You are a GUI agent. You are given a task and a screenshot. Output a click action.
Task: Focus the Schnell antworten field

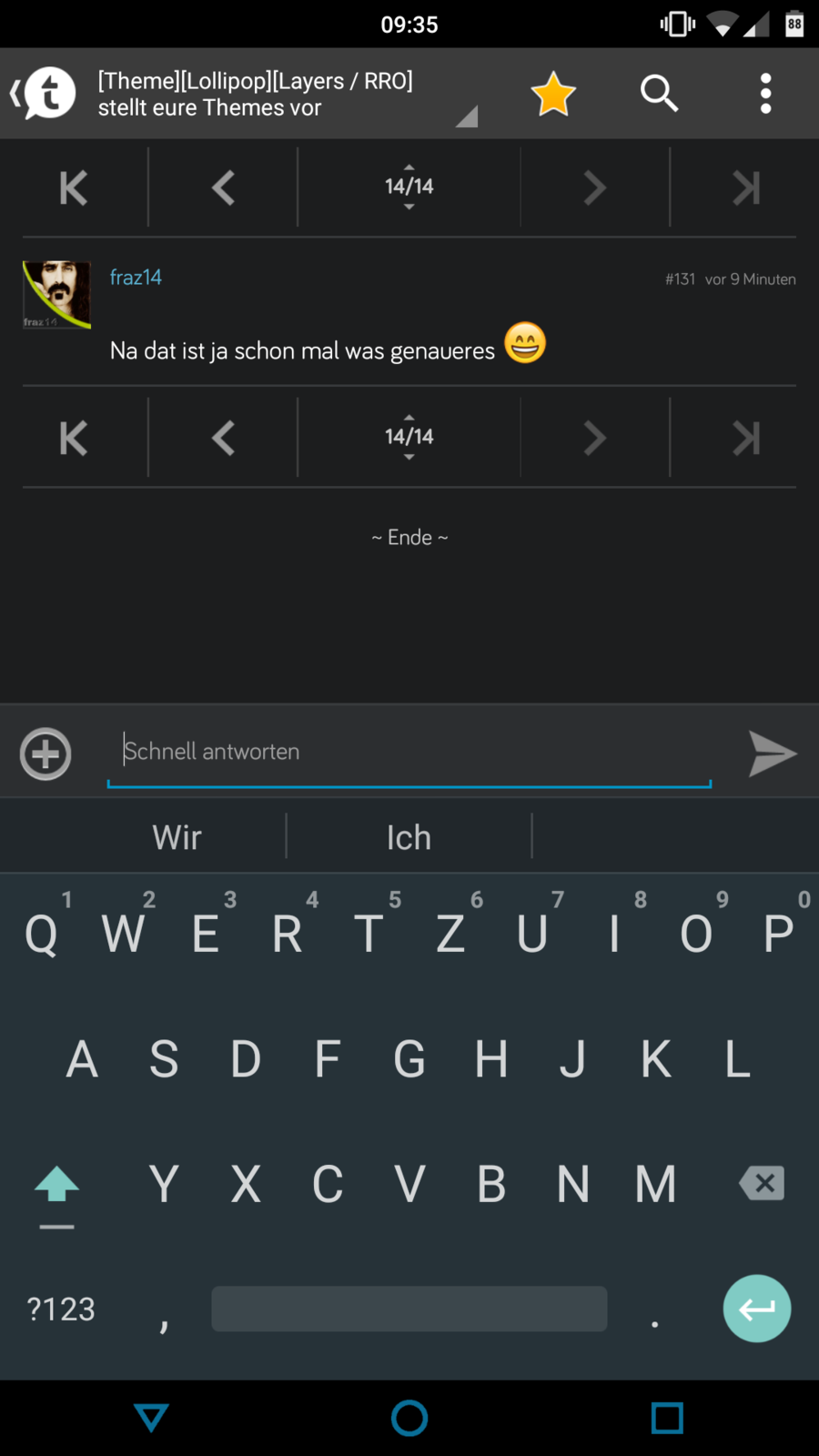[409, 752]
